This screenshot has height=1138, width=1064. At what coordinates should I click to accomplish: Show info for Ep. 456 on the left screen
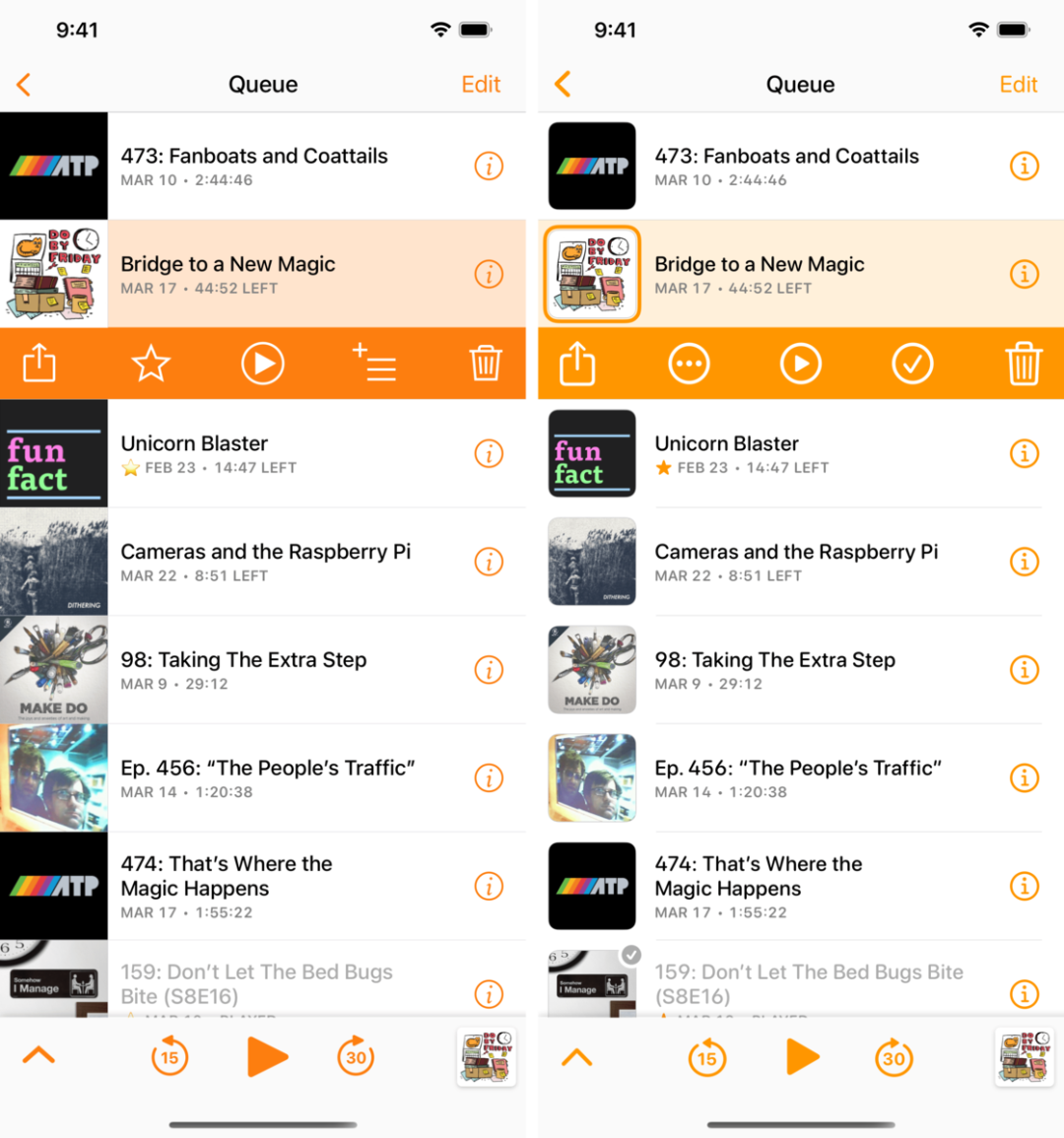489,778
